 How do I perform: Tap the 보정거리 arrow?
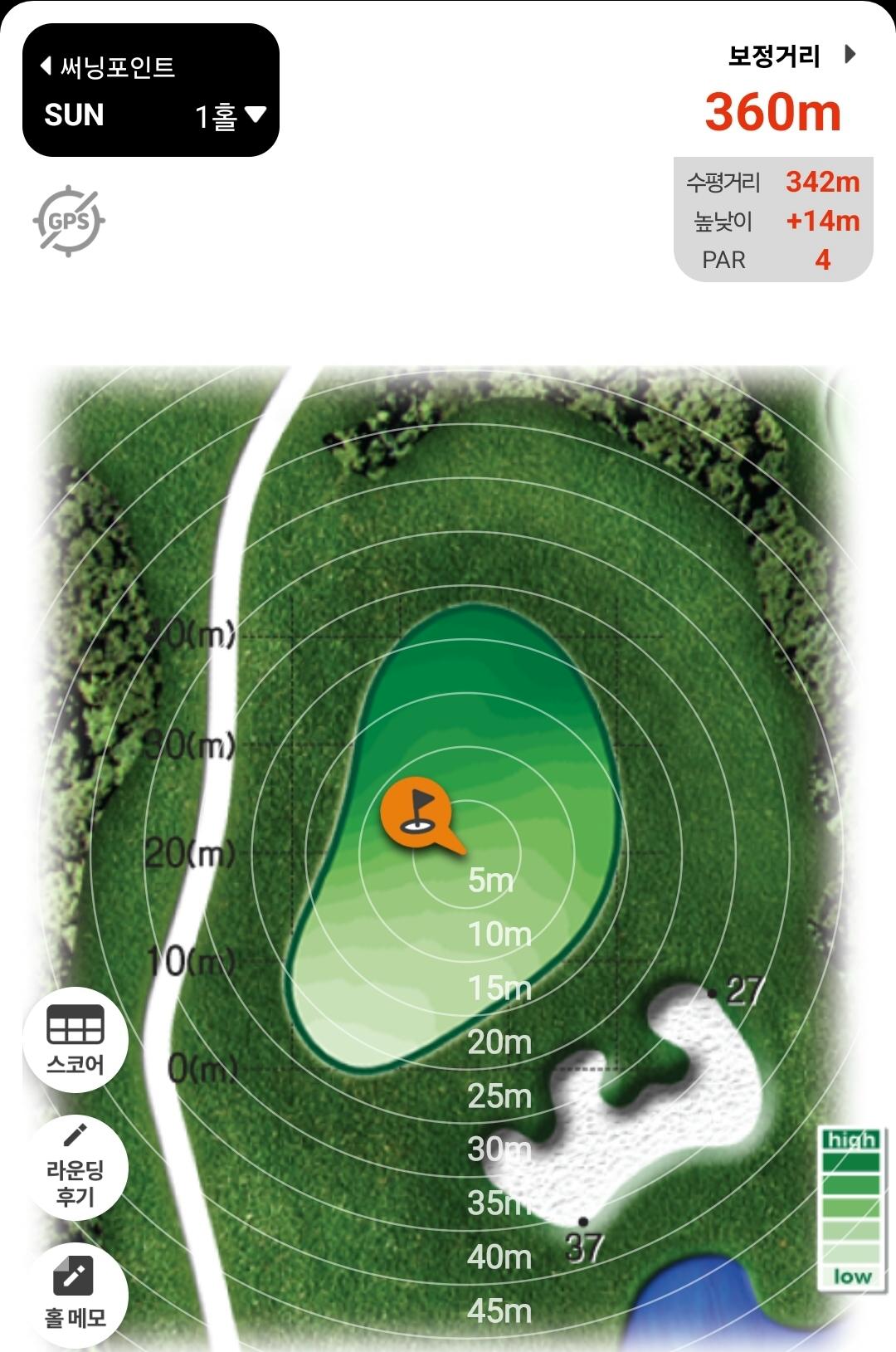point(849,55)
